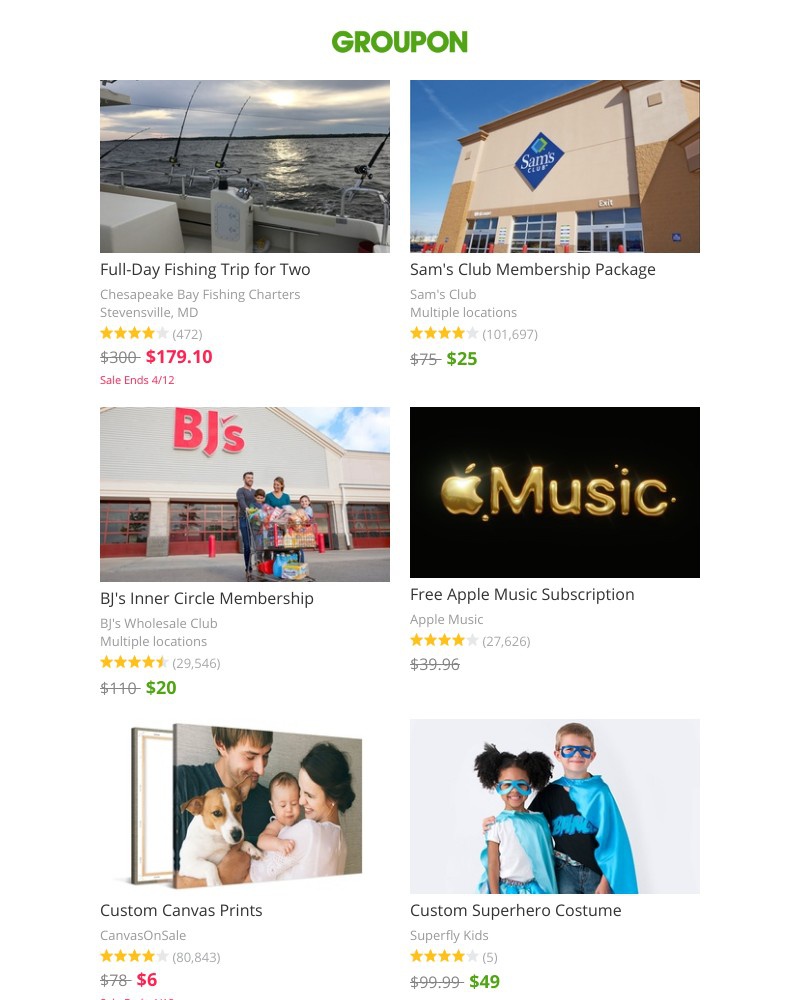800x1000 pixels.
Task: View the Custom Superhero Costume deal
Action: pyautogui.click(x=515, y=910)
